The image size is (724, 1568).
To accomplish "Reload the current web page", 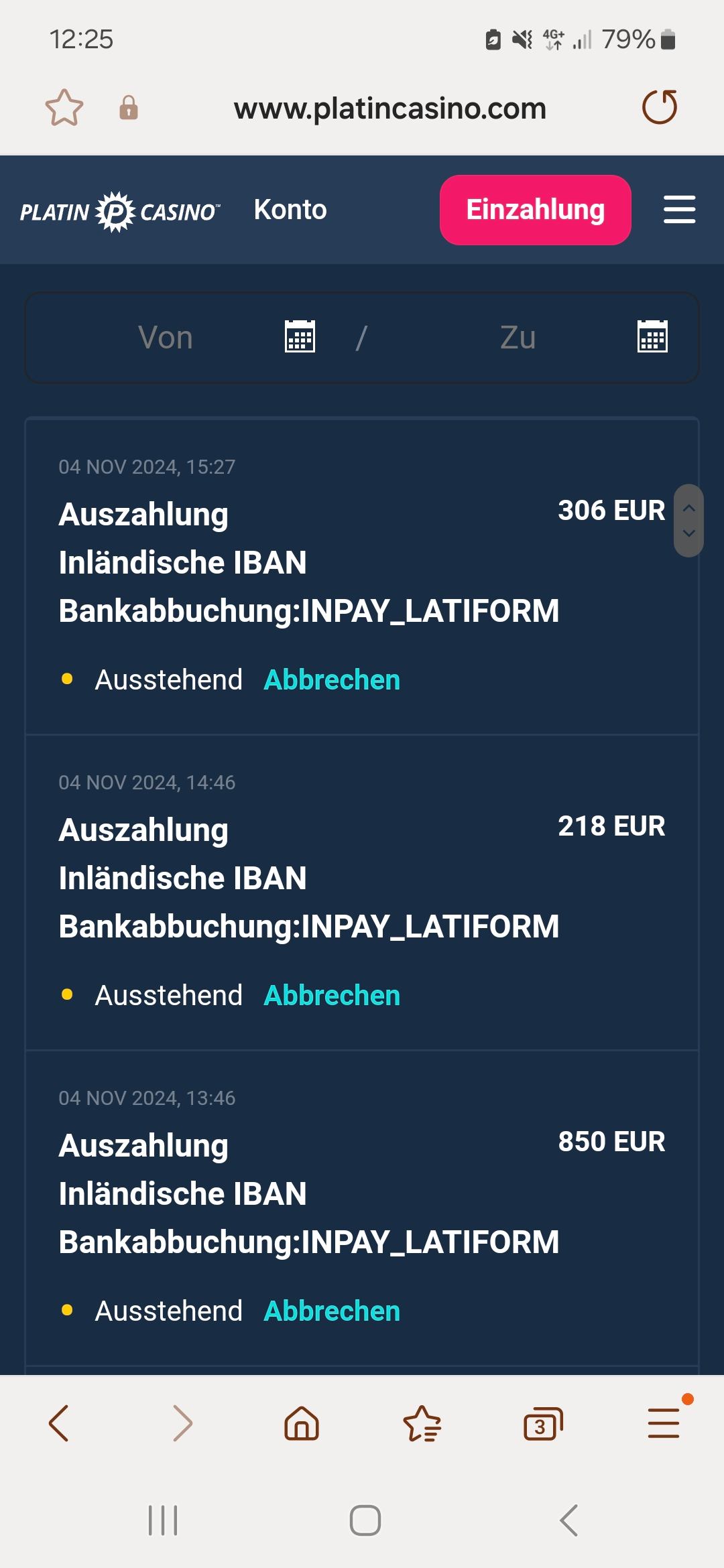I will 660,107.
